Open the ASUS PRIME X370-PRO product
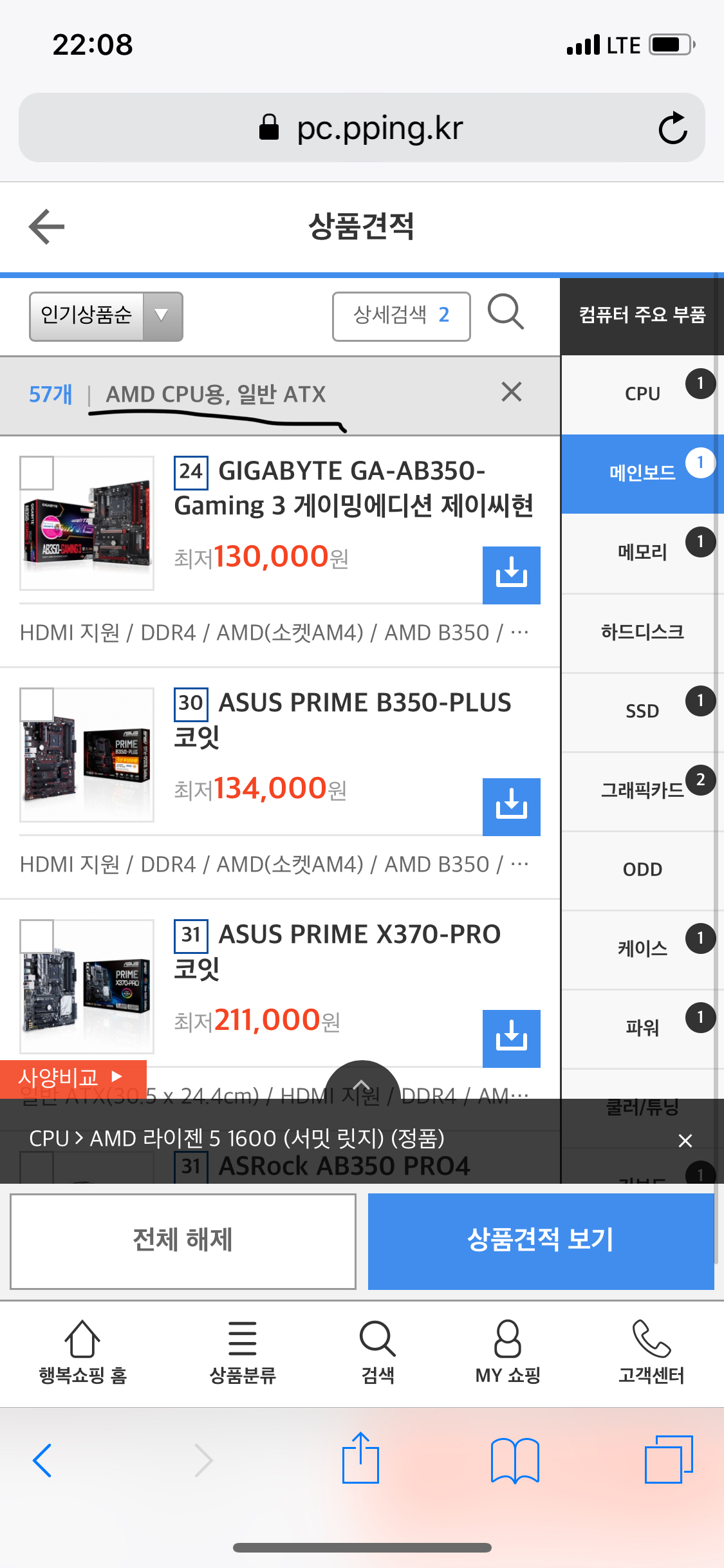Image resolution: width=724 pixels, height=1568 pixels. (x=337, y=951)
